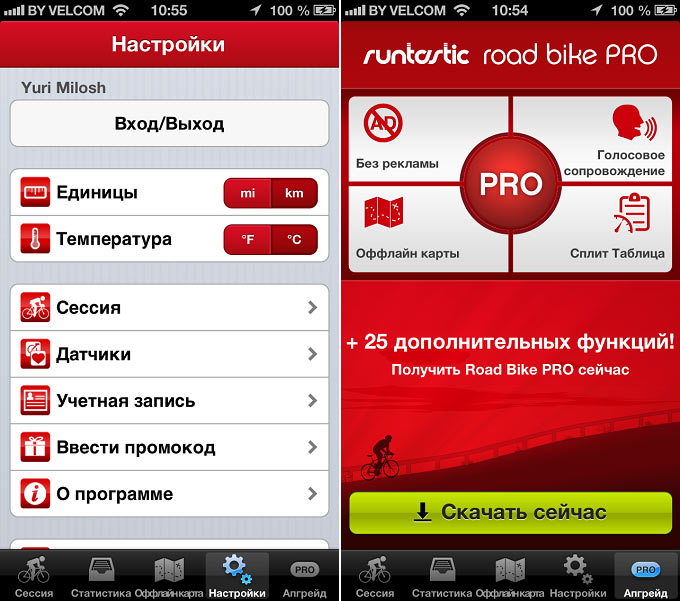Screen dimensions: 680x601
Task: Tap the Вход/Выход button
Action: point(169,124)
